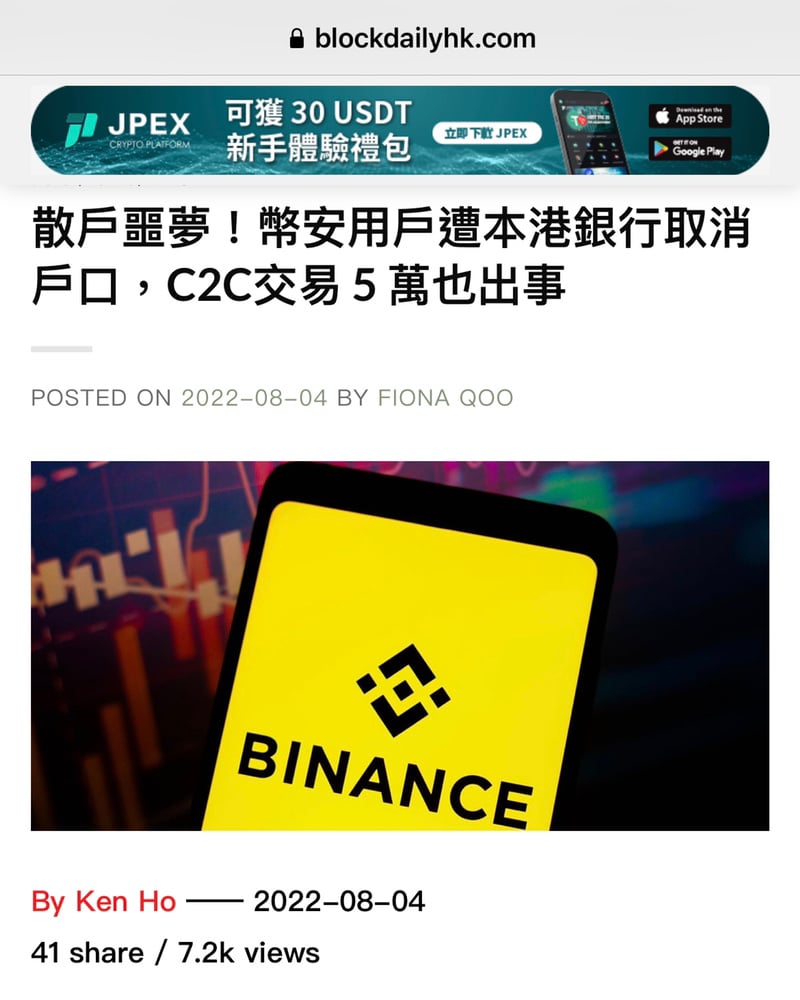Viewport: 800px width, 1000px height.
Task: Open the JPEX download banner ad
Action: (486, 133)
